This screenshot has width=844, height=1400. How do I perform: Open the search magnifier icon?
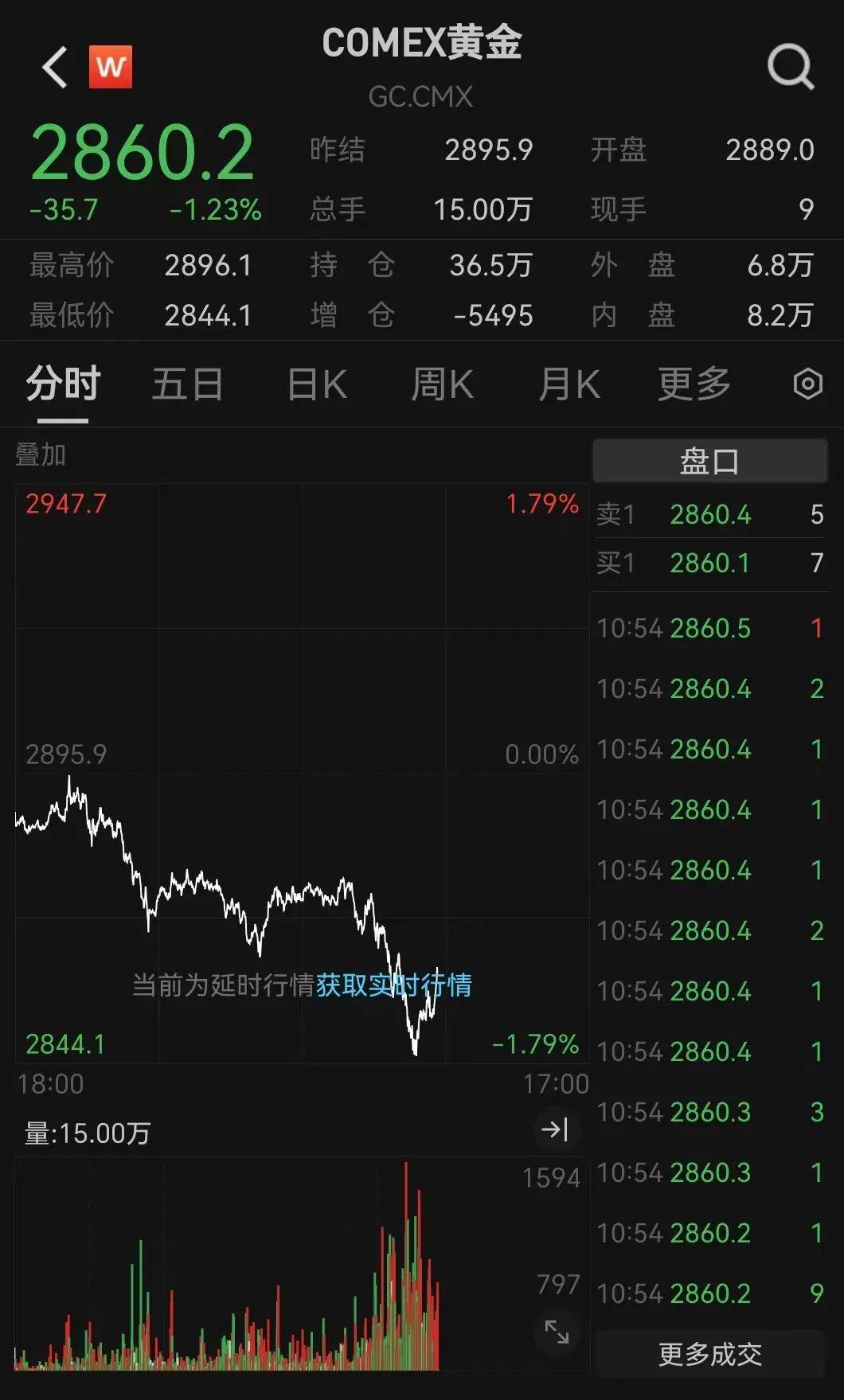pyautogui.click(x=791, y=67)
